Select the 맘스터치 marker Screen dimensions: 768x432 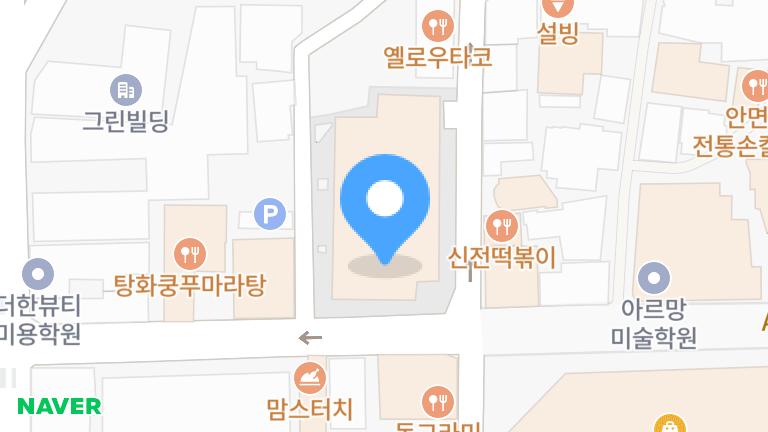(310, 379)
